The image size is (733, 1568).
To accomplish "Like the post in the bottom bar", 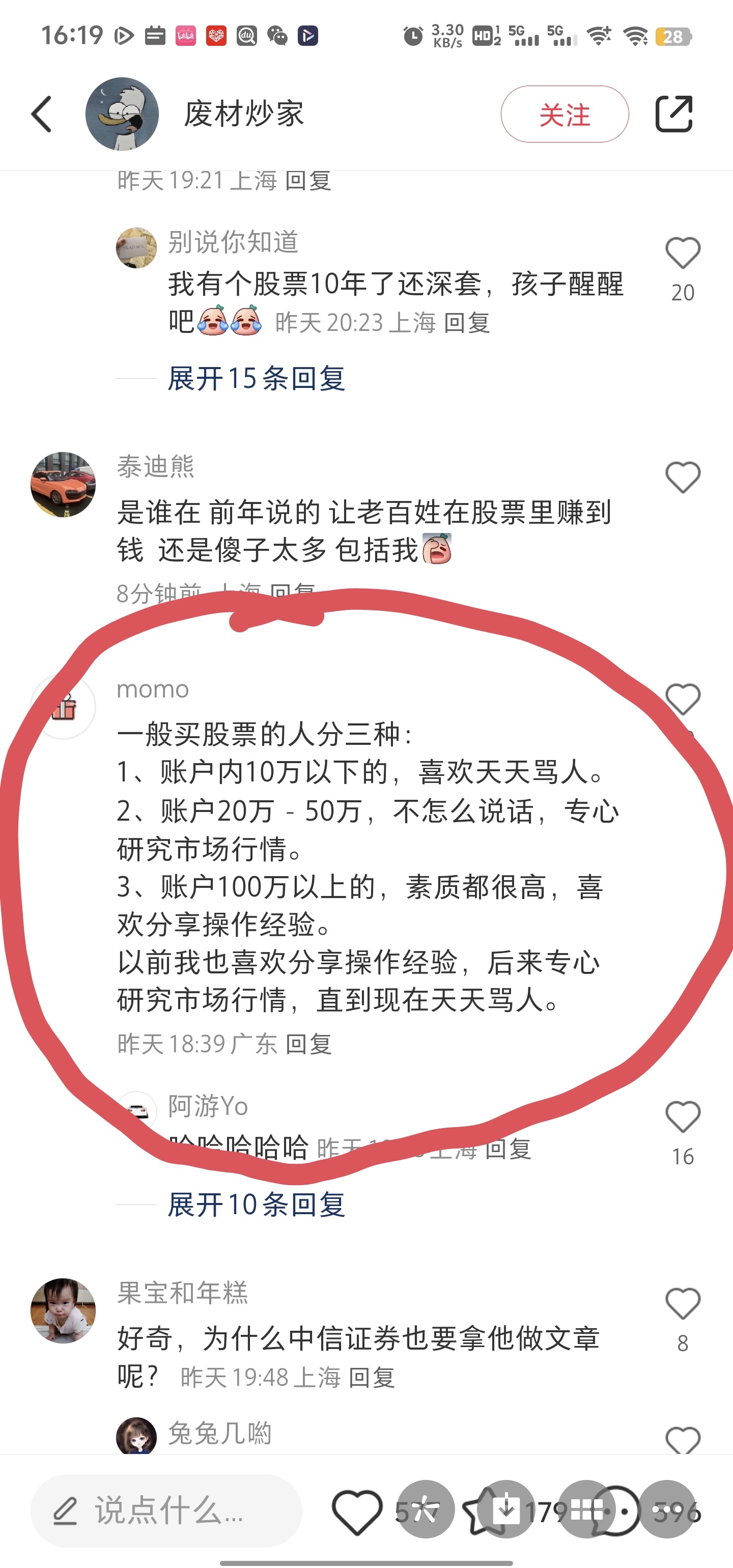I will 357,1511.
